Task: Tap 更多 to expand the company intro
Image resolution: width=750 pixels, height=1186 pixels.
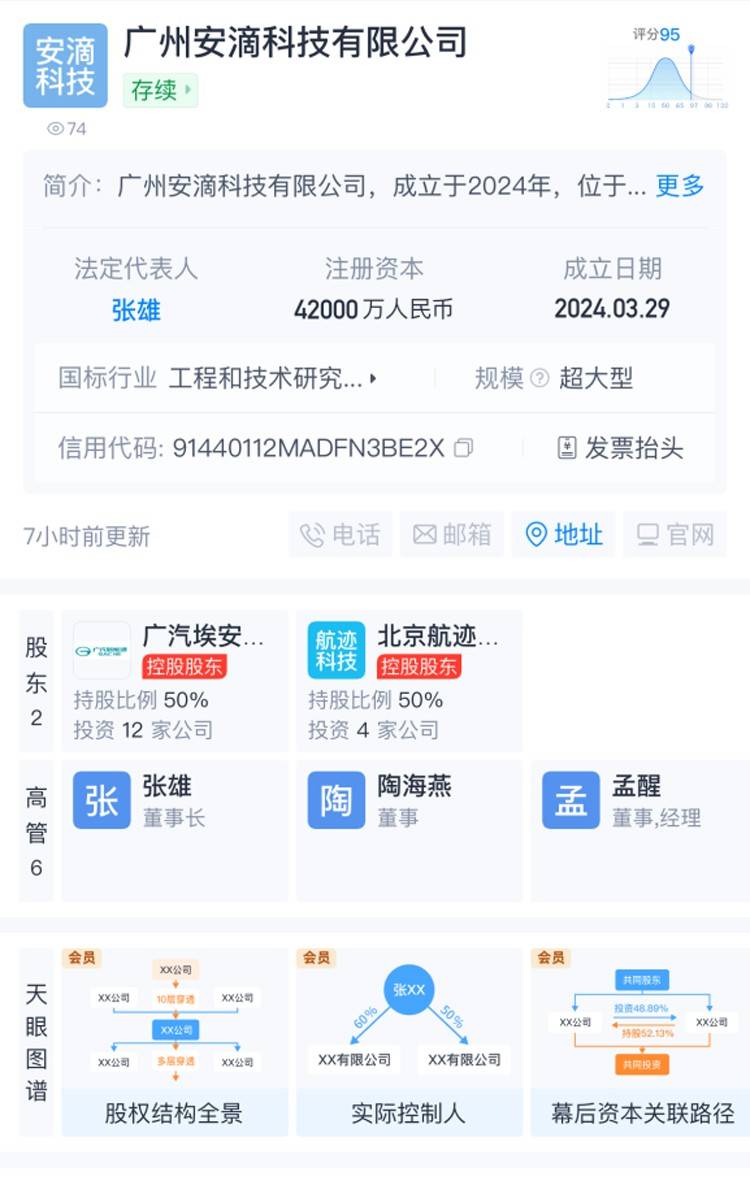Action: pos(679,186)
